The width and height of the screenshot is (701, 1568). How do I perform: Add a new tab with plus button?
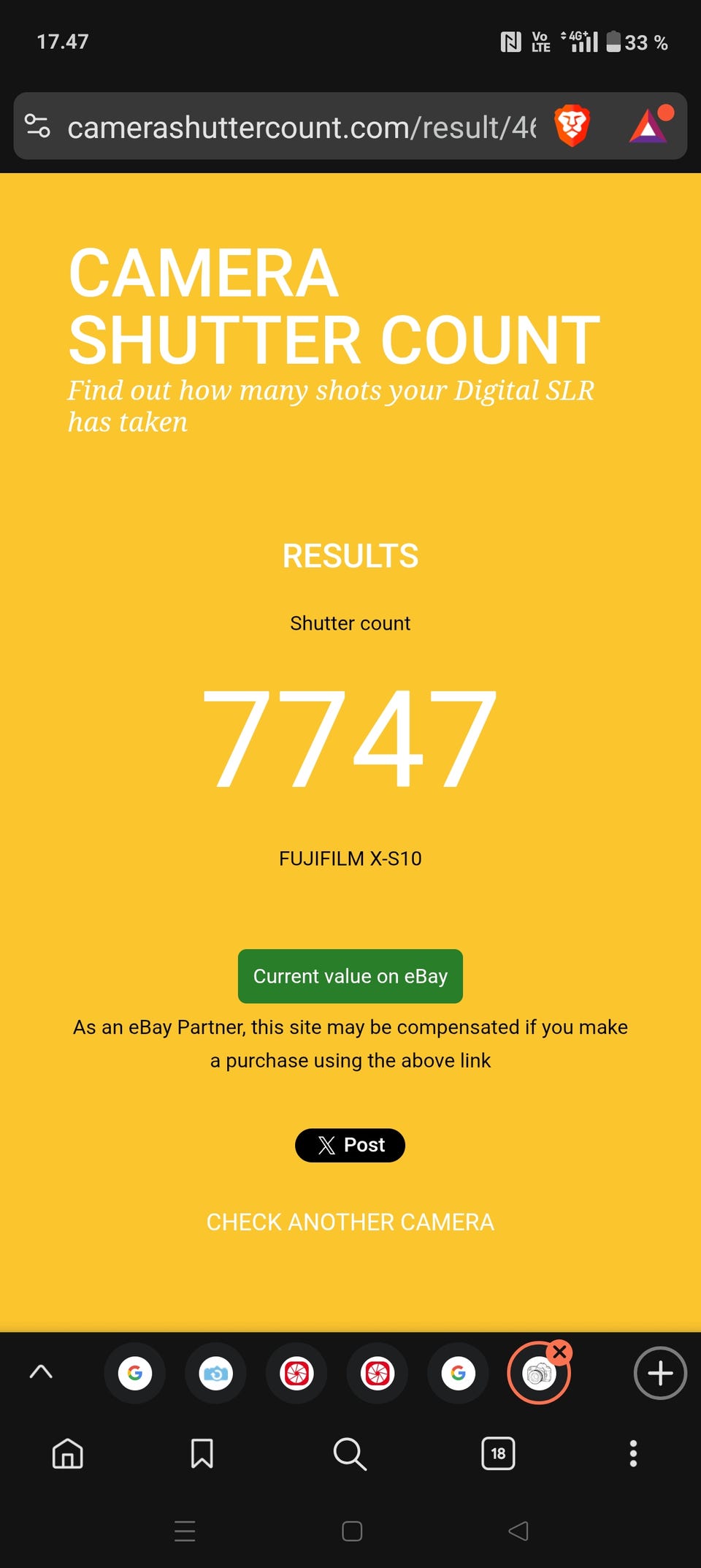[660, 1373]
